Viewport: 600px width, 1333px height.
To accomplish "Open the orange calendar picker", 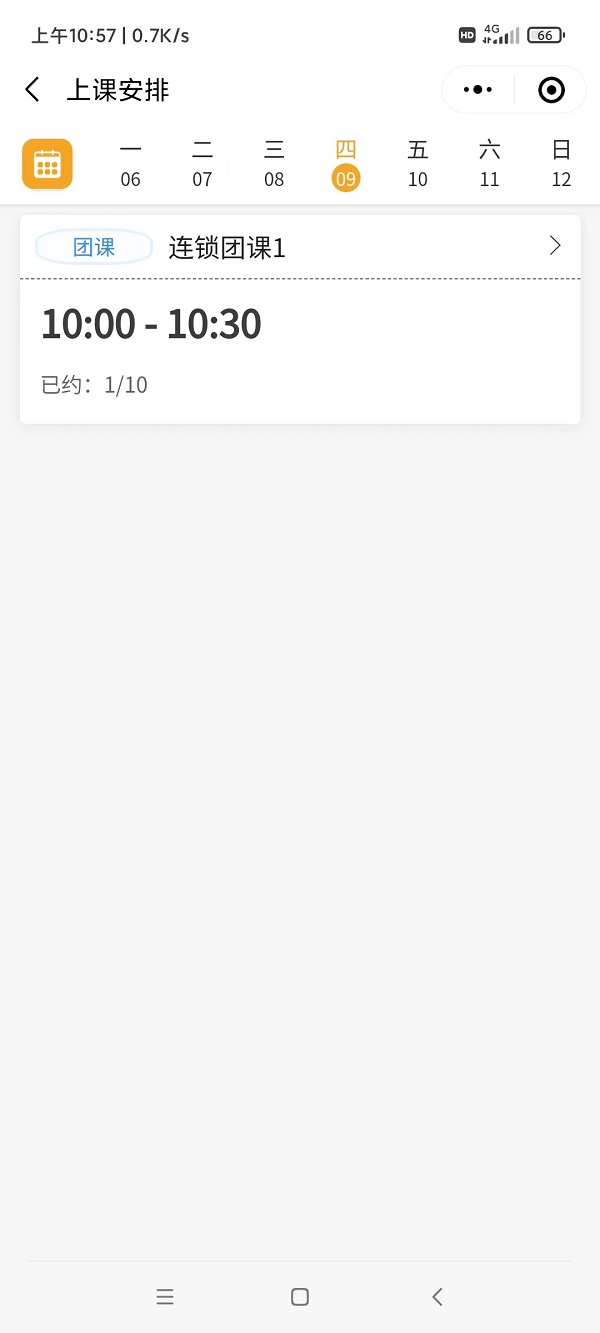I will [x=47, y=164].
